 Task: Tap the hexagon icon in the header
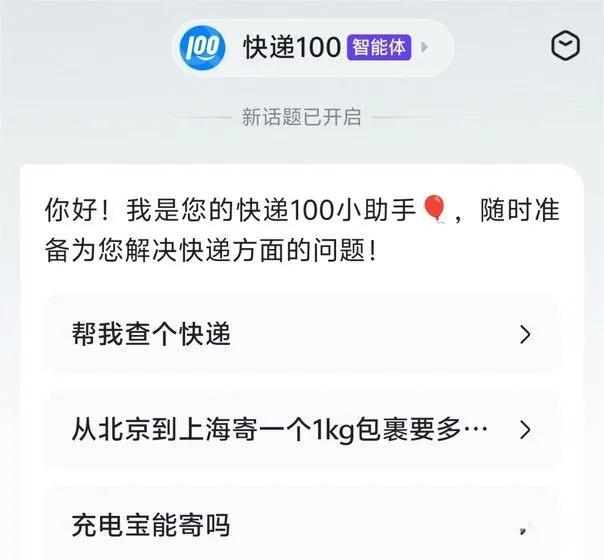[566, 47]
